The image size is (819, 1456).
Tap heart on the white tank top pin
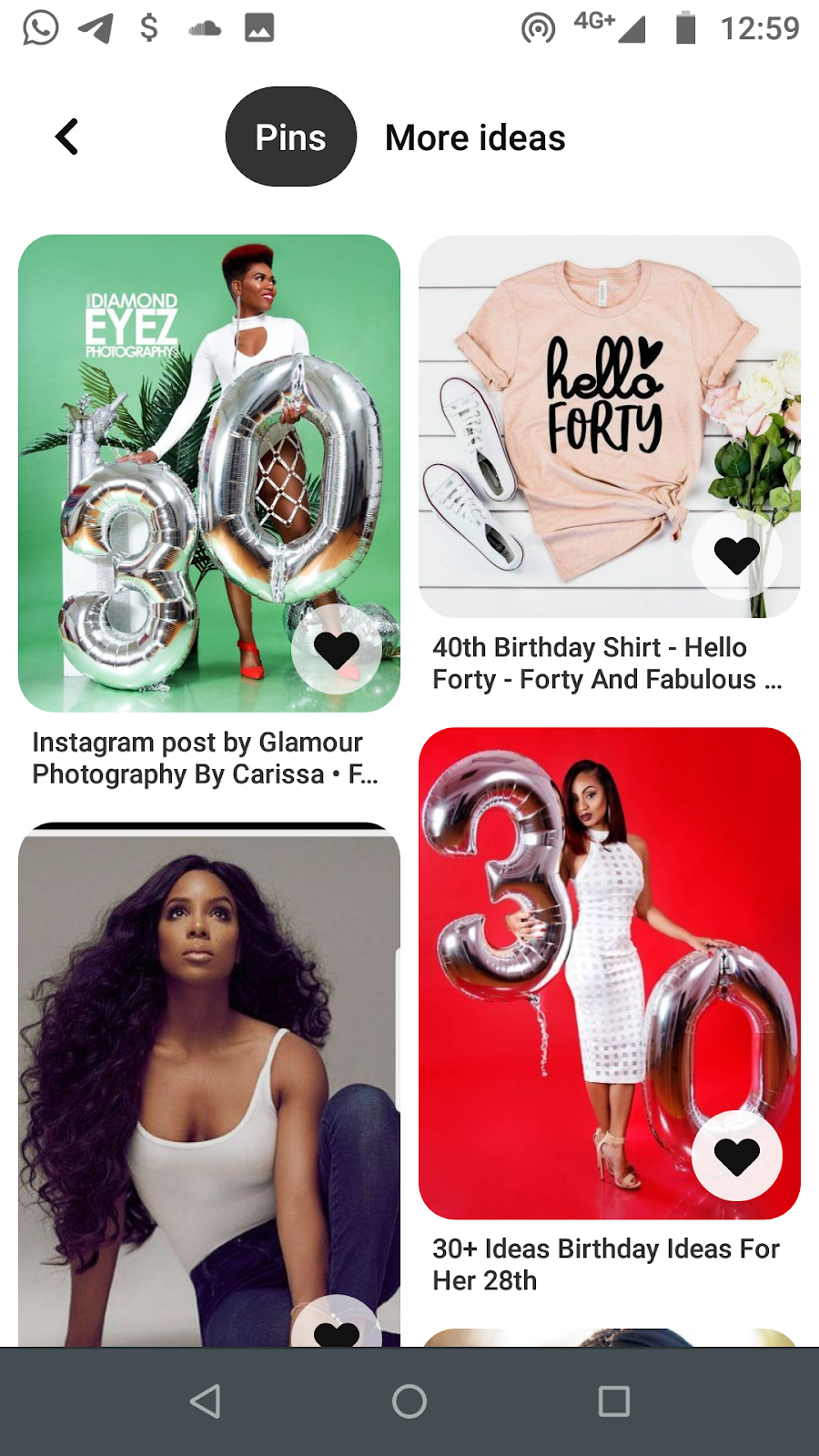tap(337, 1329)
